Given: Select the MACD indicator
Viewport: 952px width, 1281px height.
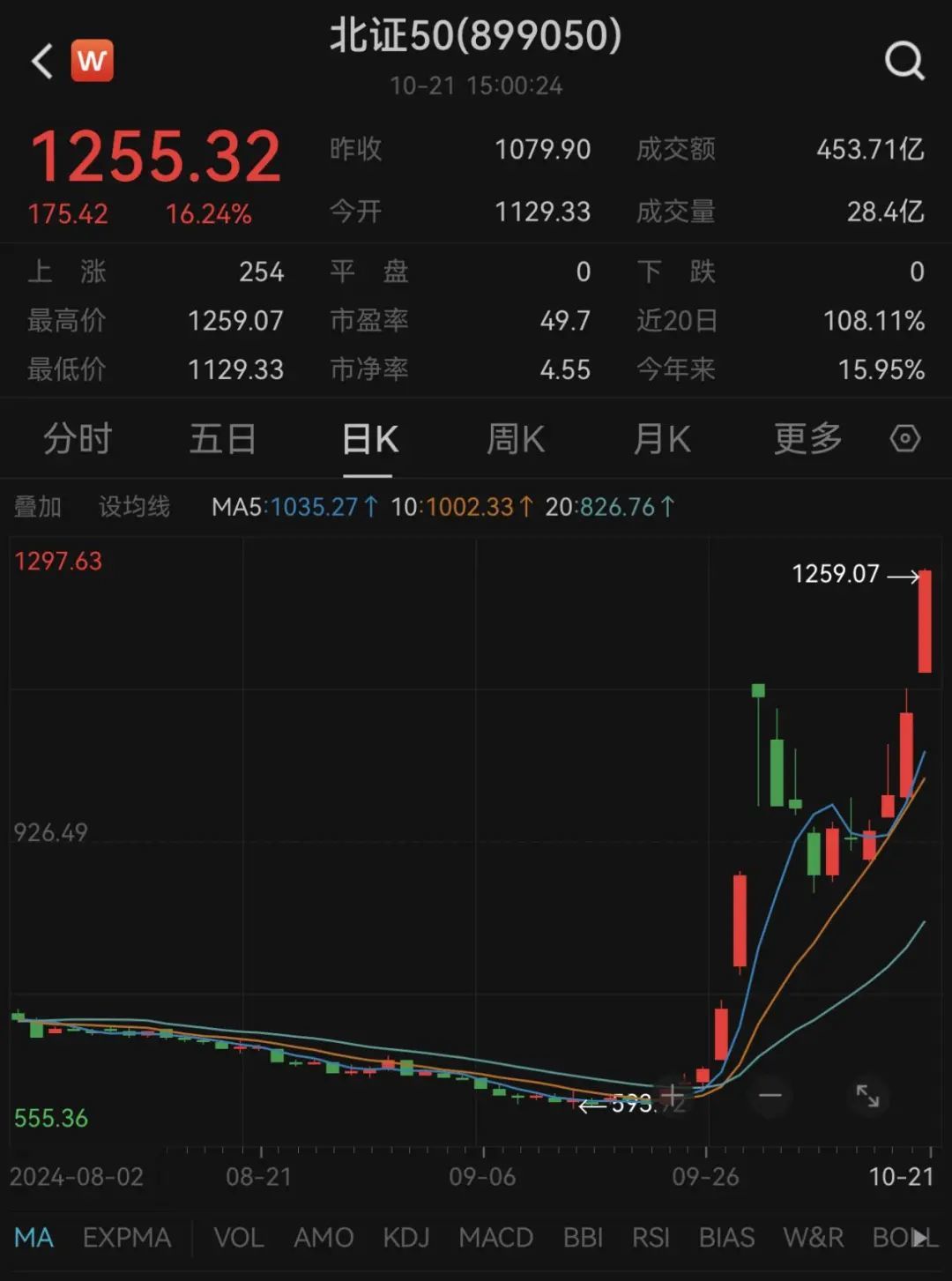Looking at the screenshot, I should [495, 1238].
